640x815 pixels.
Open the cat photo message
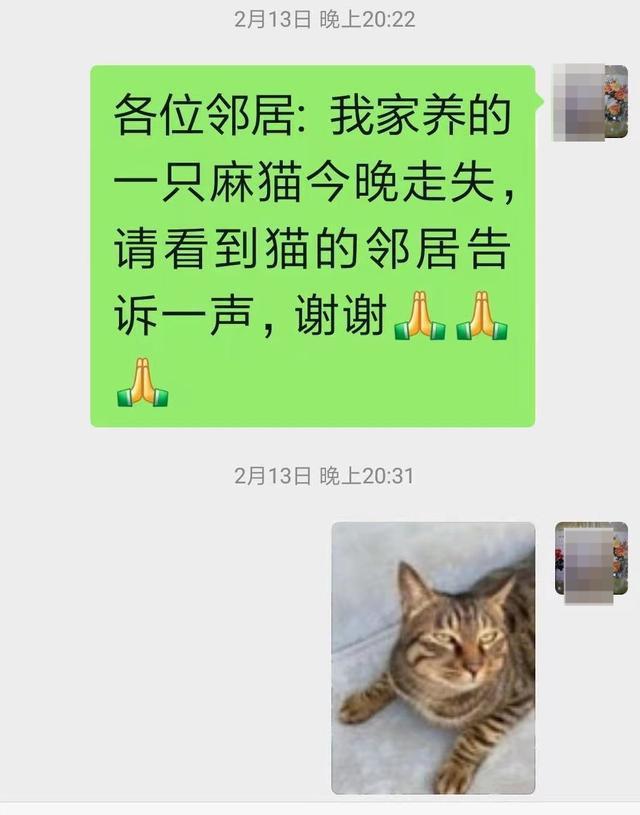click(433, 657)
